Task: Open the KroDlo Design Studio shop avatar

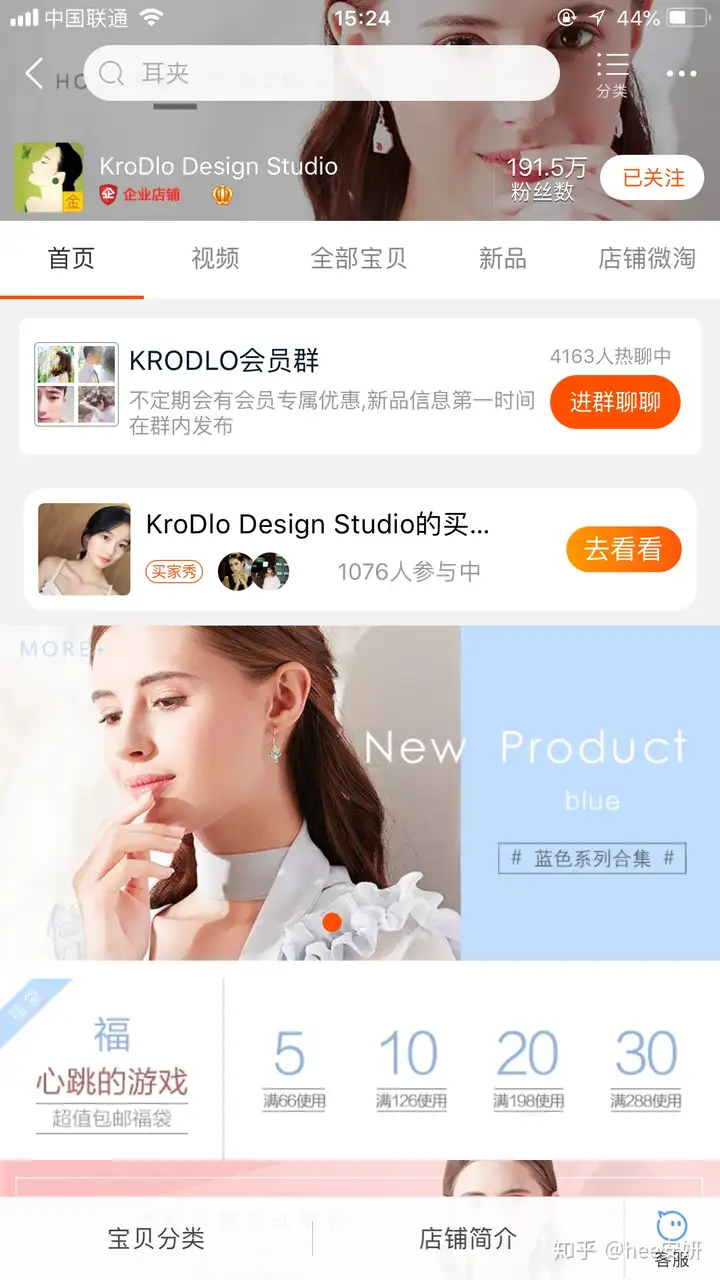Action: tap(49, 178)
